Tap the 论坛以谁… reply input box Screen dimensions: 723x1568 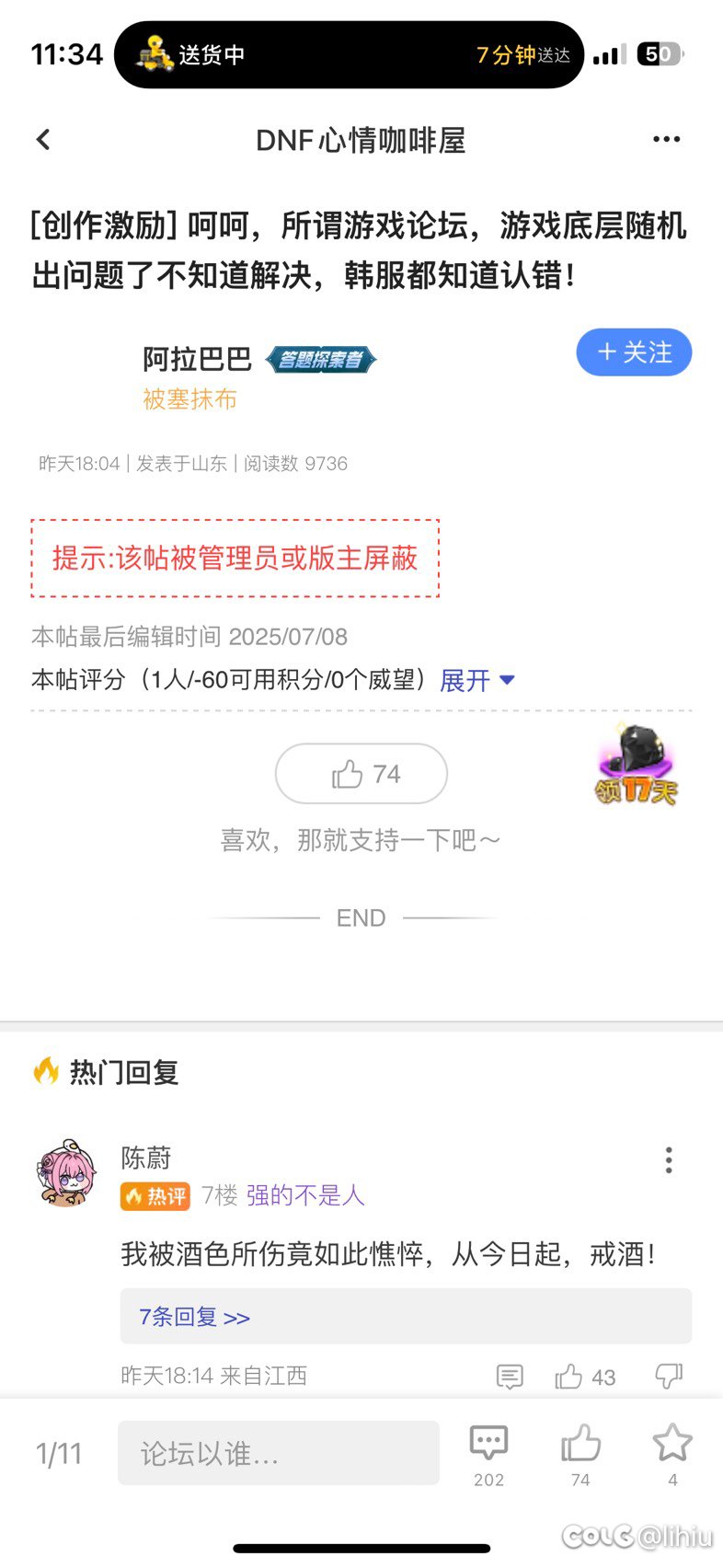pos(279,1453)
